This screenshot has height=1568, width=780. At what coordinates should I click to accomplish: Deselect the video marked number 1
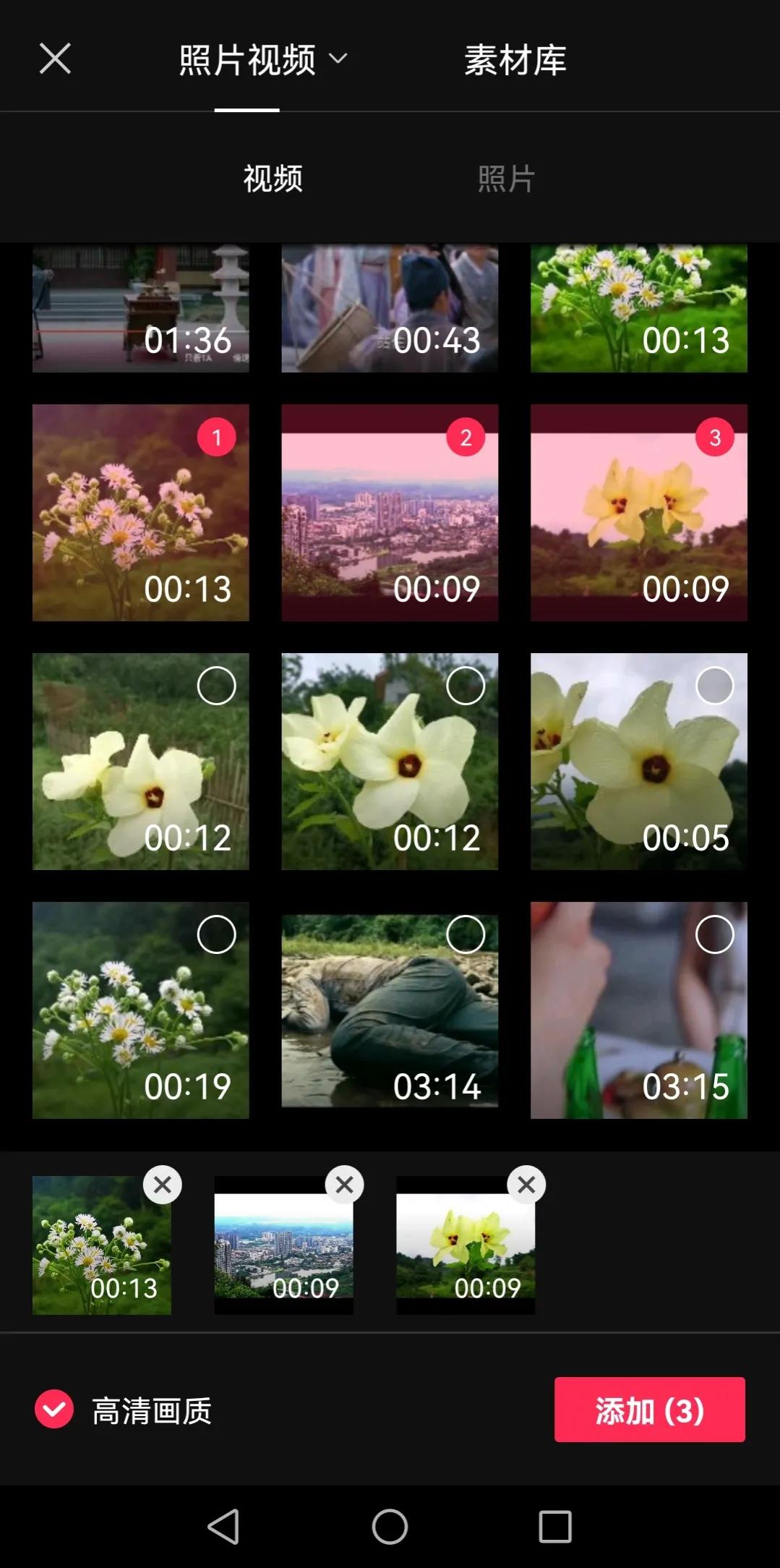[216, 438]
